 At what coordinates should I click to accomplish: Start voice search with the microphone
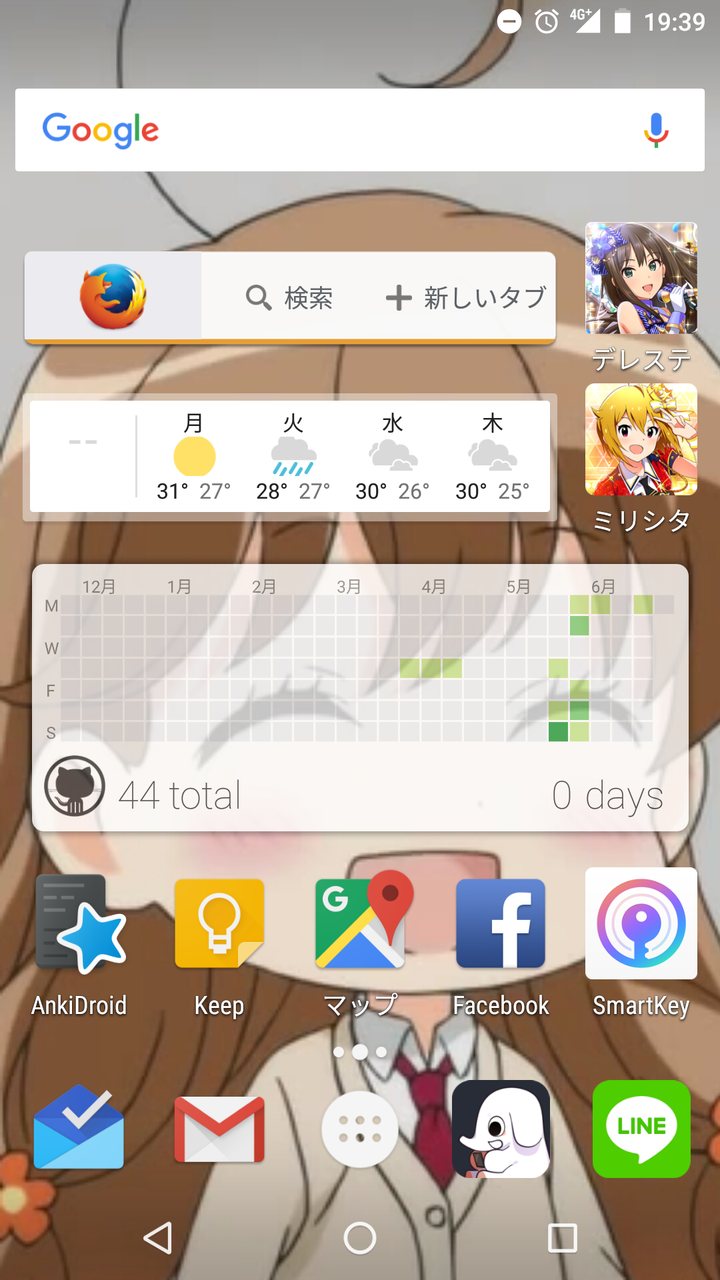[656, 130]
